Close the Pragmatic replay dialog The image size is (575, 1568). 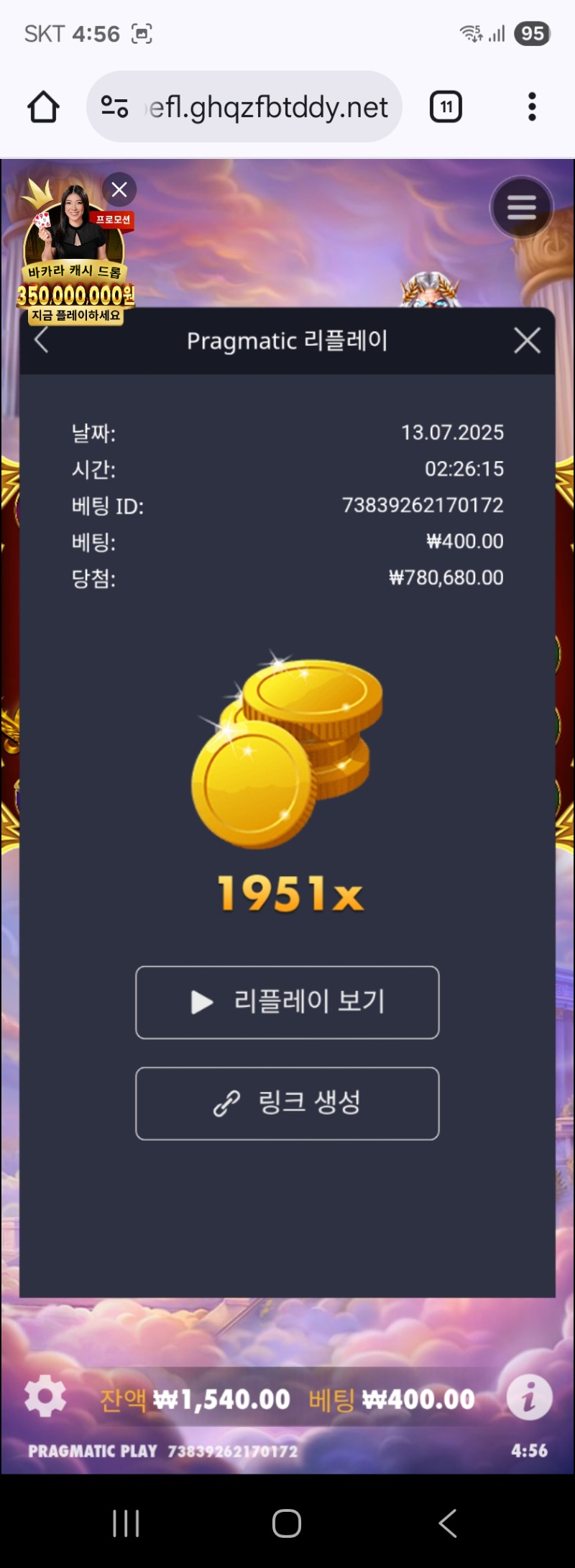[528, 340]
